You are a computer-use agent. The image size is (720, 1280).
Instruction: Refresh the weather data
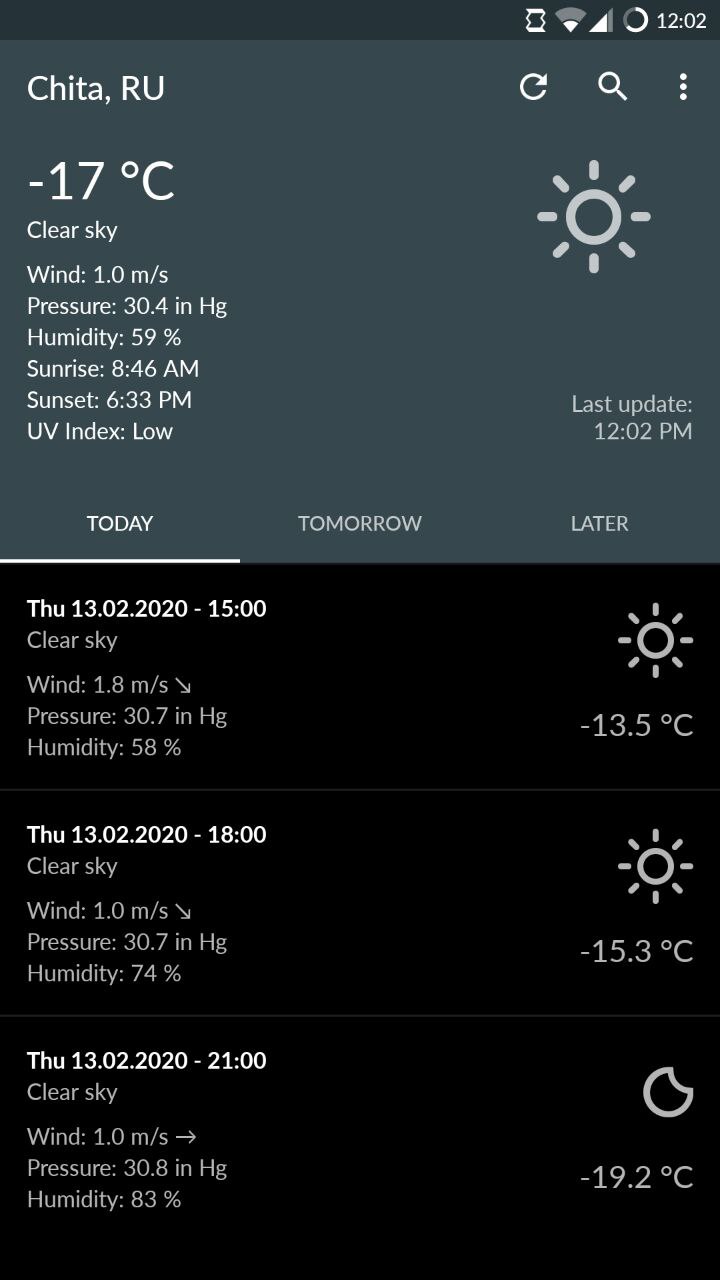[534, 87]
